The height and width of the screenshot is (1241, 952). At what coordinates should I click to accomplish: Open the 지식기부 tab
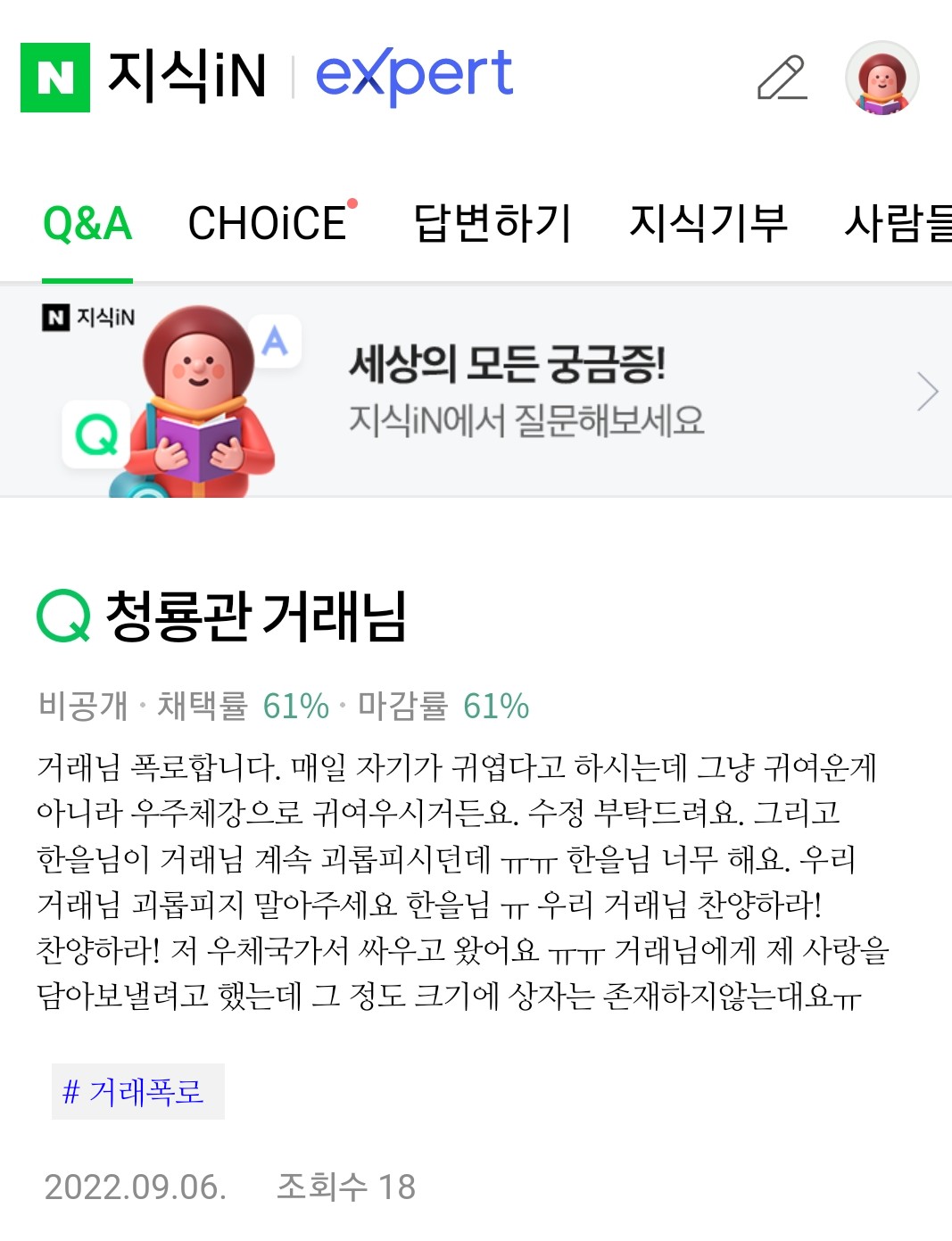[x=708, y=223]
